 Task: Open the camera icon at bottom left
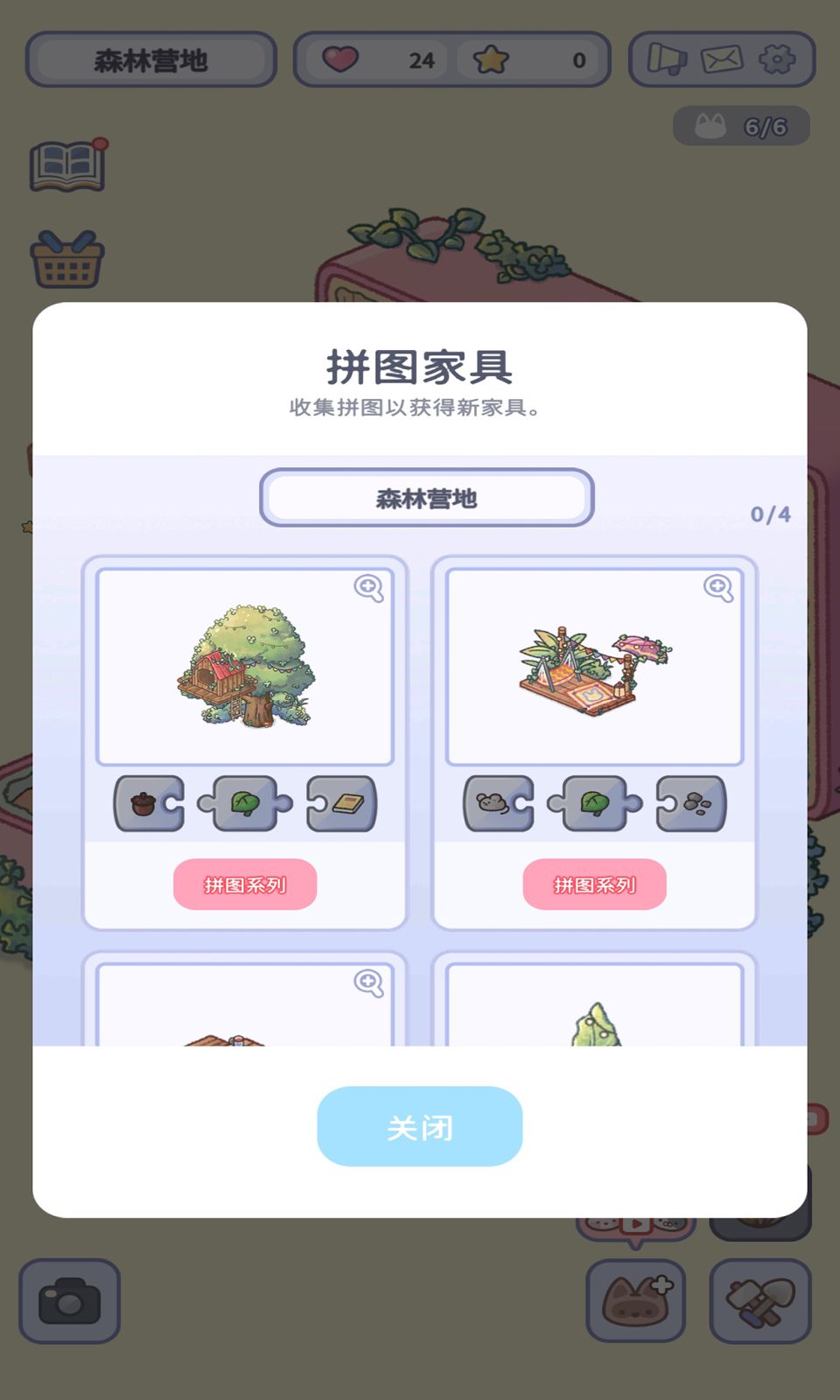click(68, 1301)
